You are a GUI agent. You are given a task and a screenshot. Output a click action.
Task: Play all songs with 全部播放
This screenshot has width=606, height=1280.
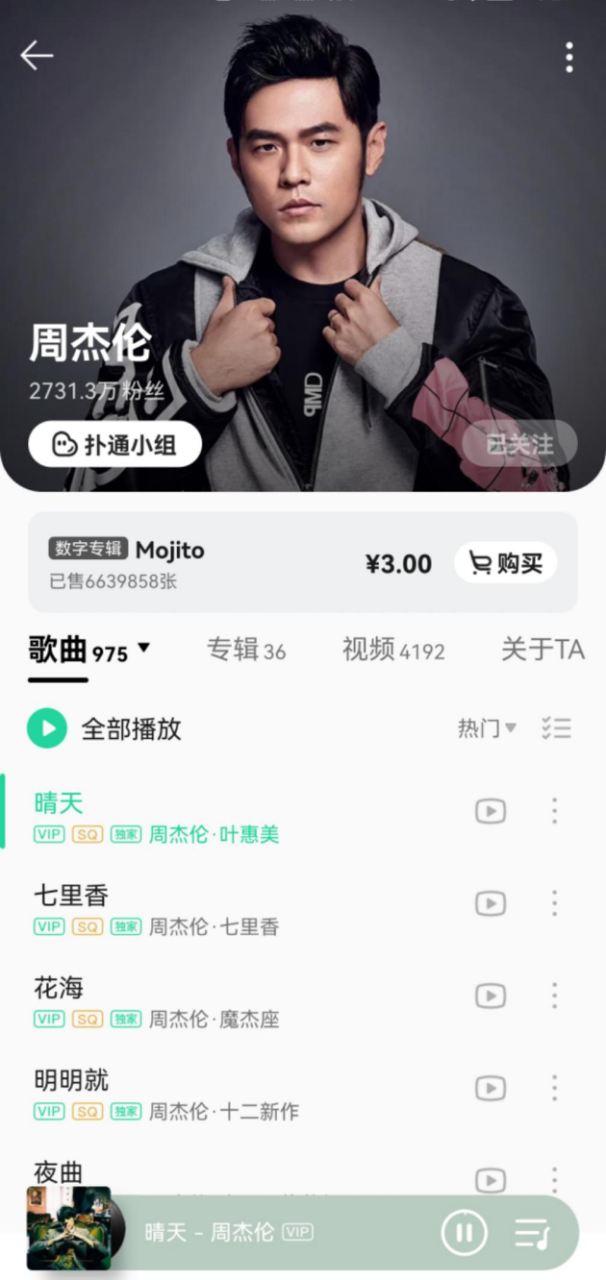105,728
